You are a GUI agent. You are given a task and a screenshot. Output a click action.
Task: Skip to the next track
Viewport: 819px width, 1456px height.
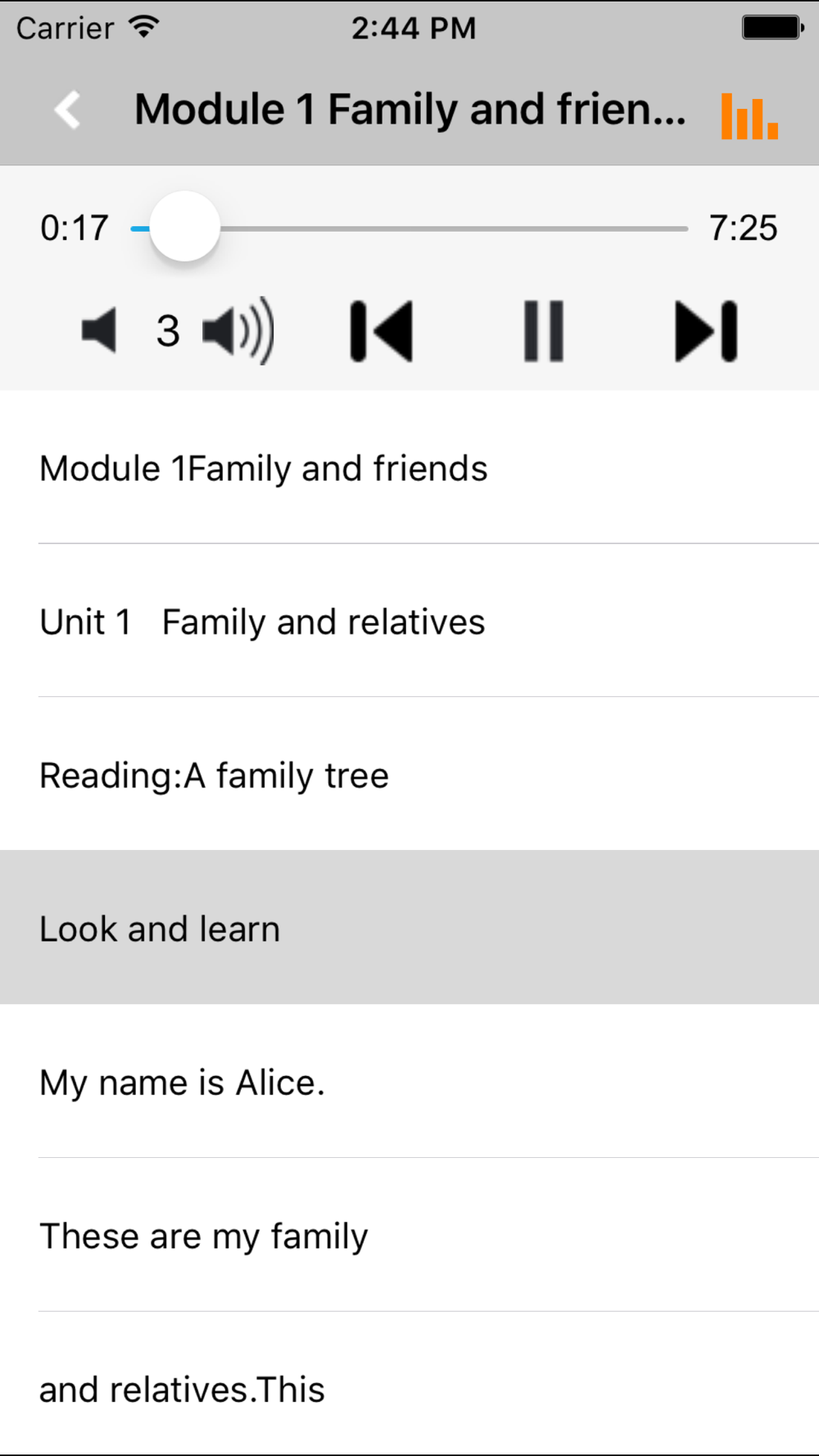pyautogui.click(x=706, y=331)
